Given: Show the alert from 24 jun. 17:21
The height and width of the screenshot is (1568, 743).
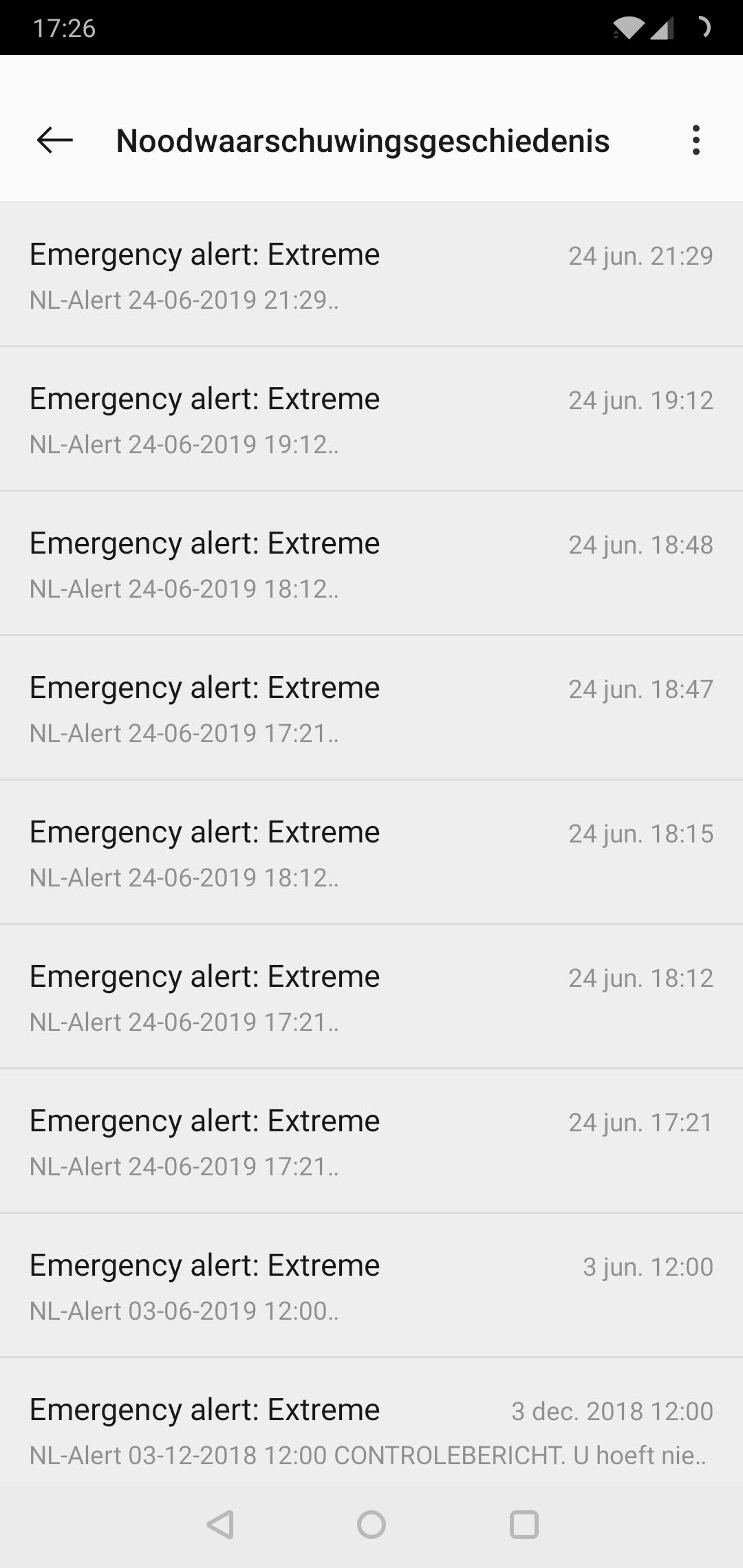Looking at the screenshot, I should coord(371,1142).
